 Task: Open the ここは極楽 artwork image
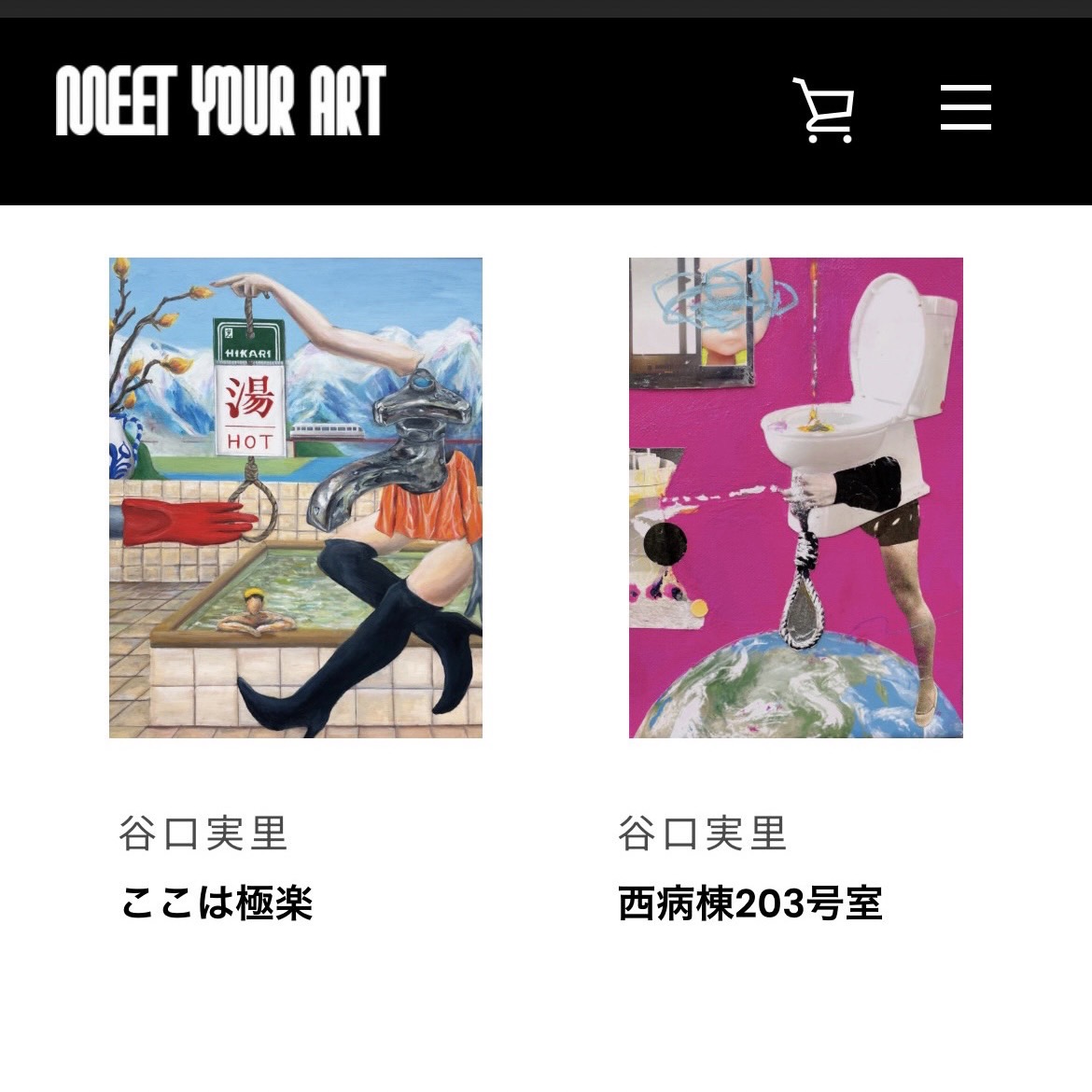tap(296, 497)
